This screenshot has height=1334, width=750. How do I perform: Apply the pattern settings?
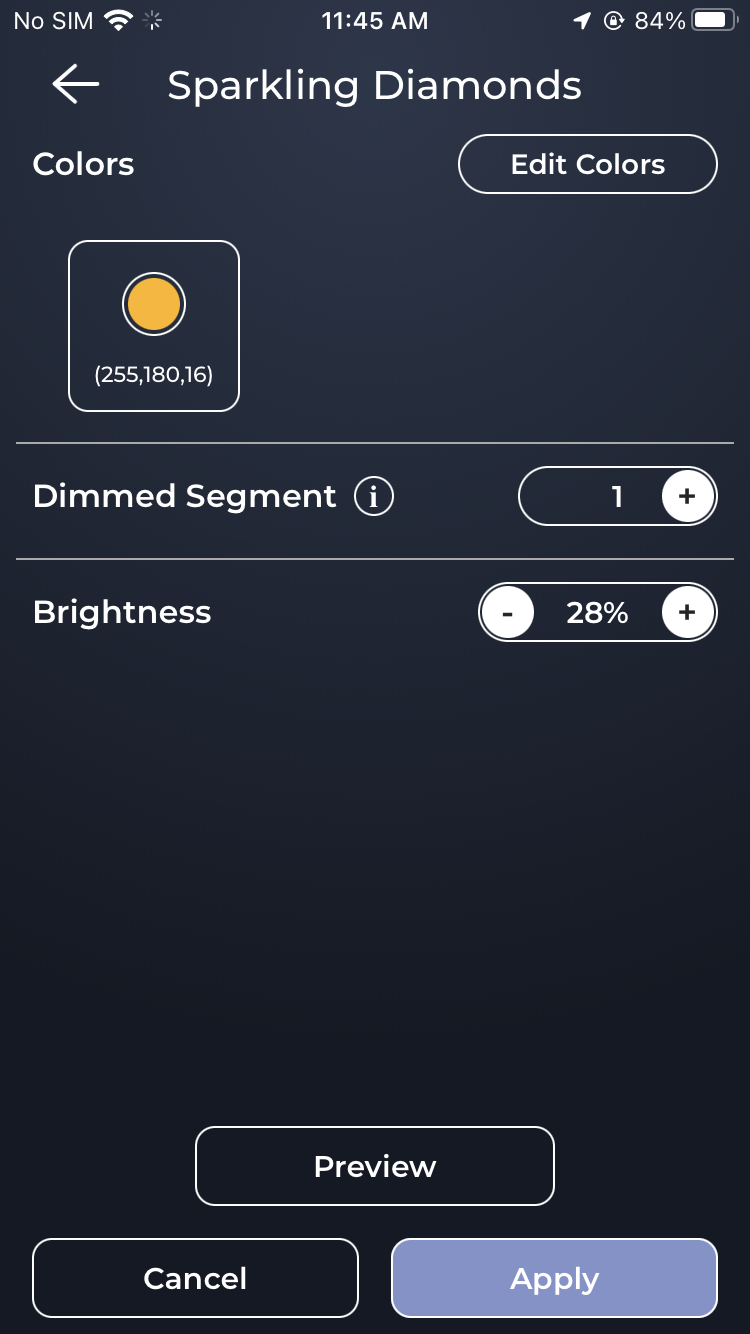coord(554,1278)
